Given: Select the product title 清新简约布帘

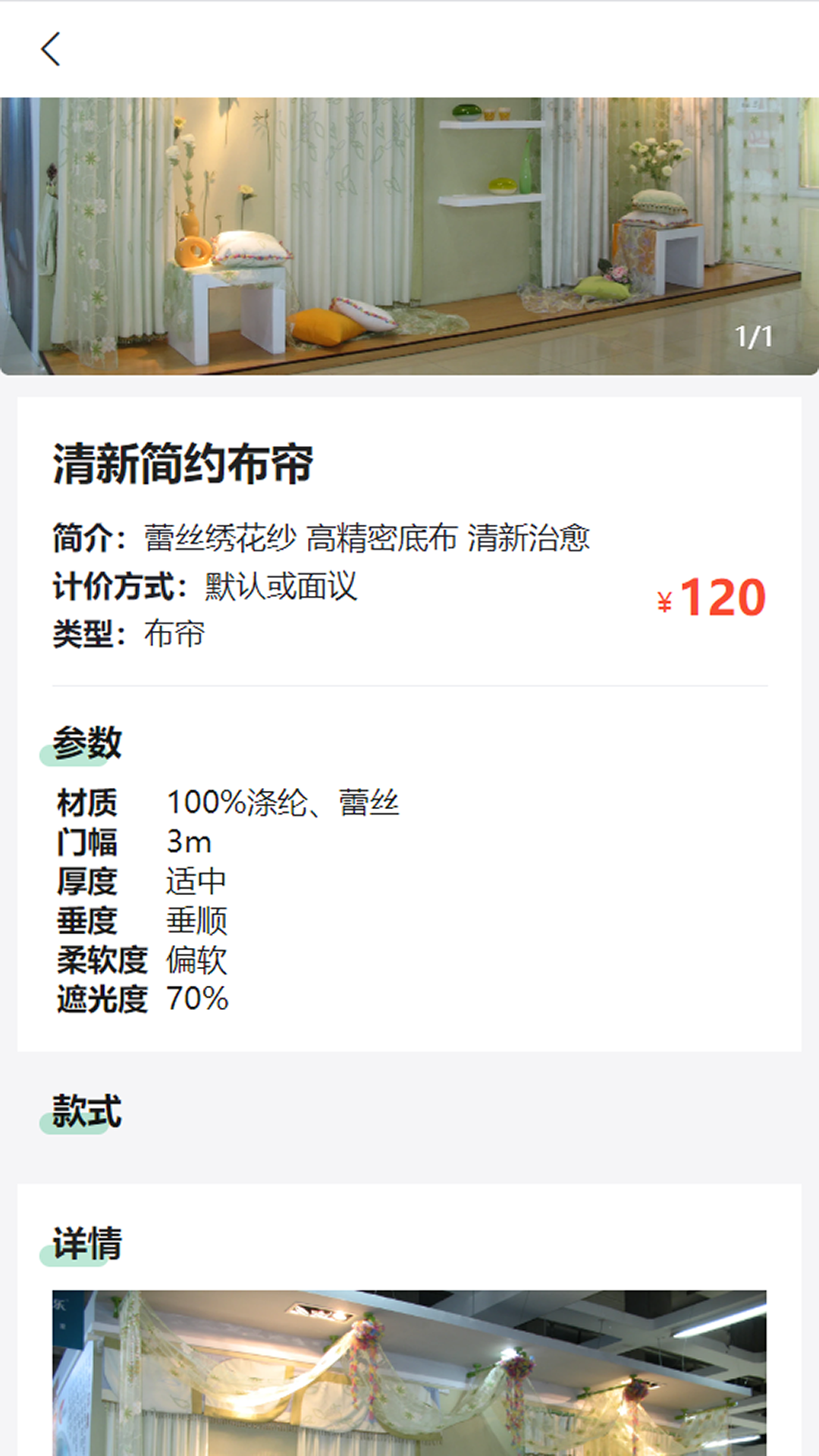Looking at the screenshot, I should (x=179, y=466).
